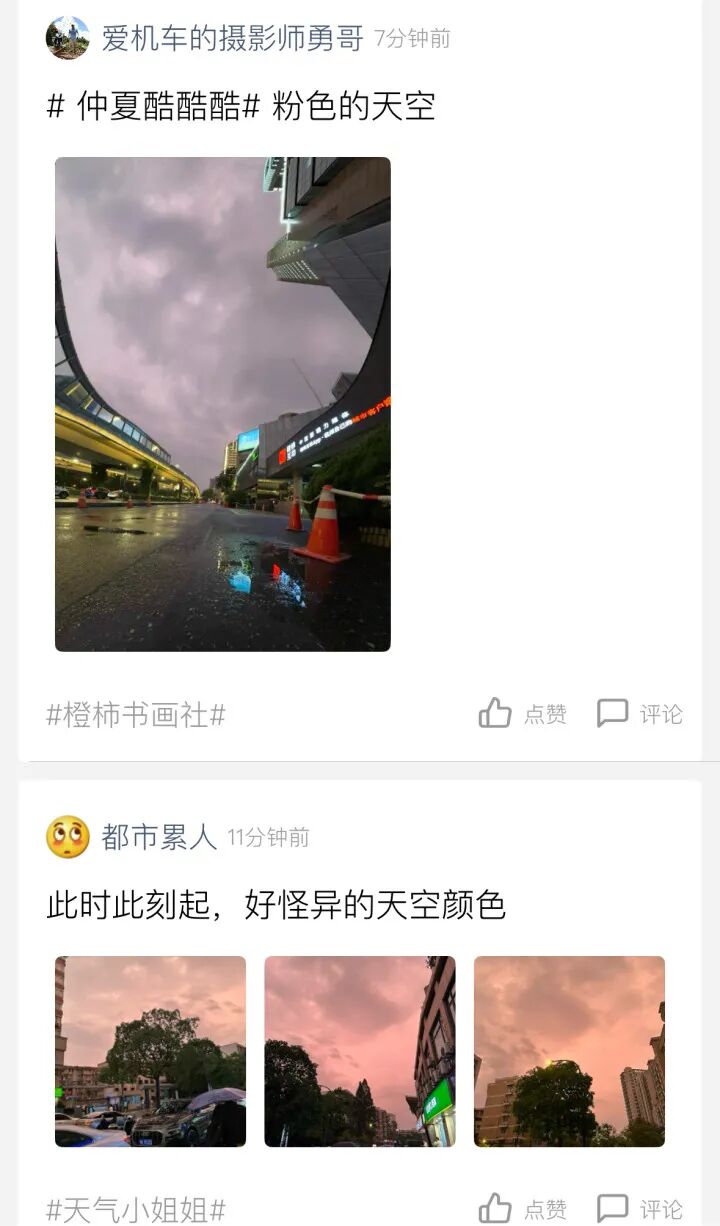View the first photo in 都市累人's post
This screenshot has width=720, height=1226.
click(150, 1051)
